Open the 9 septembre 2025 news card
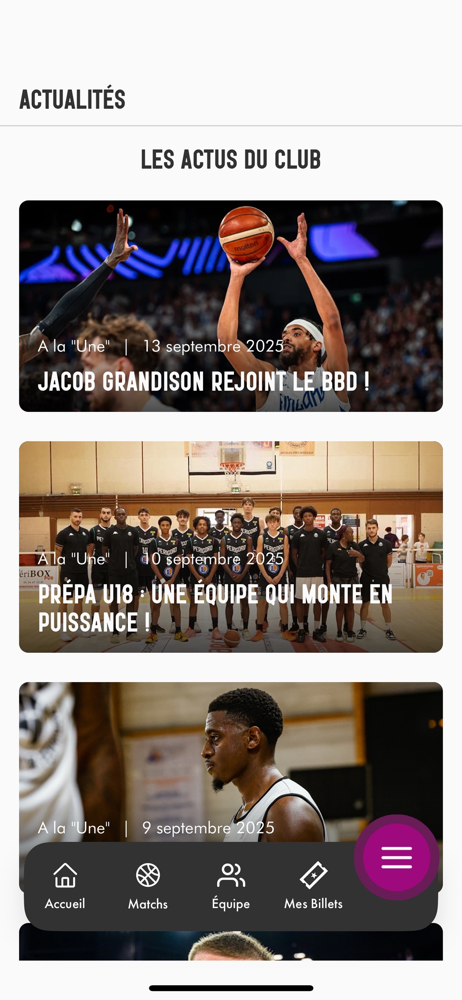This screenshot has width=462, height=1000. pyautogui.click(x=191, y=762)
